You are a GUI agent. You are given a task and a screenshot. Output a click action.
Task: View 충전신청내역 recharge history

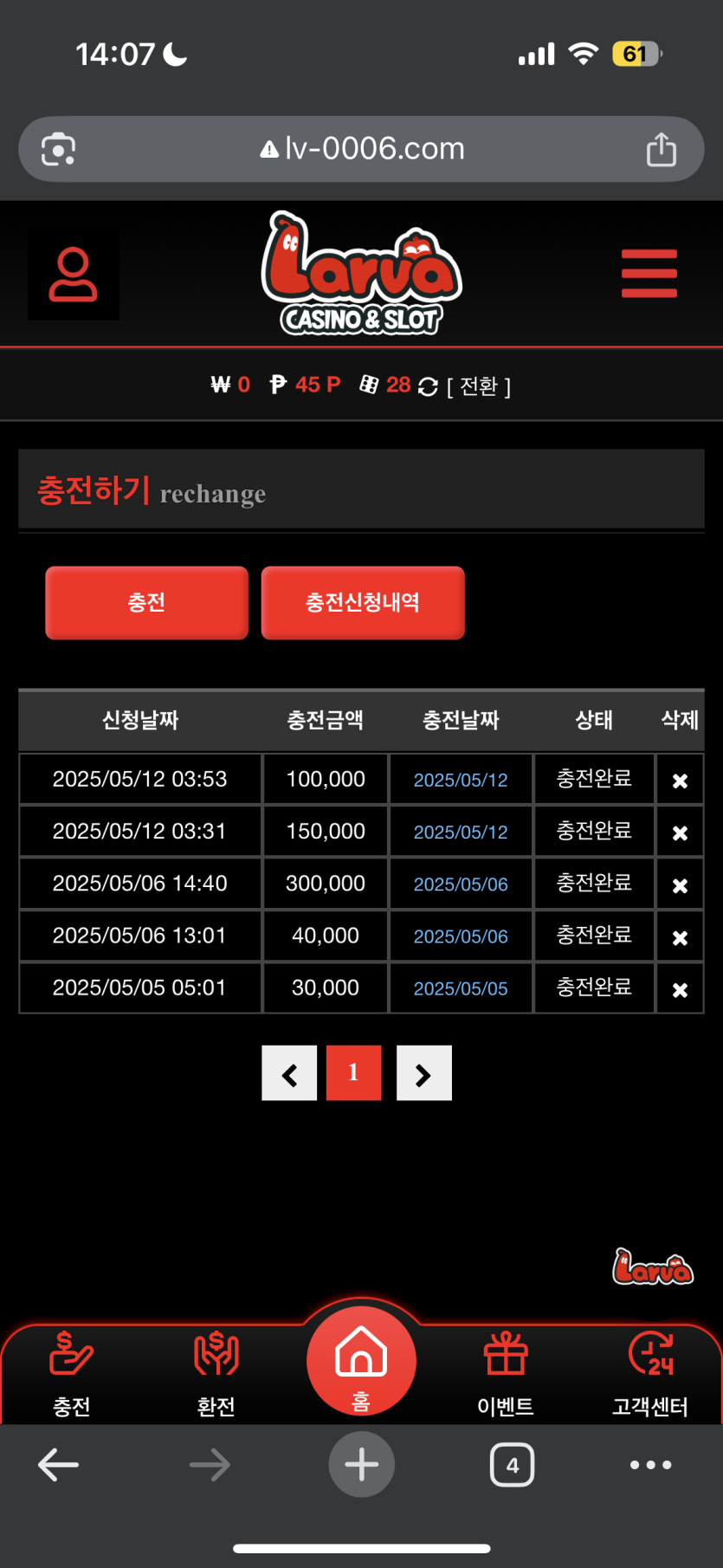363,603
